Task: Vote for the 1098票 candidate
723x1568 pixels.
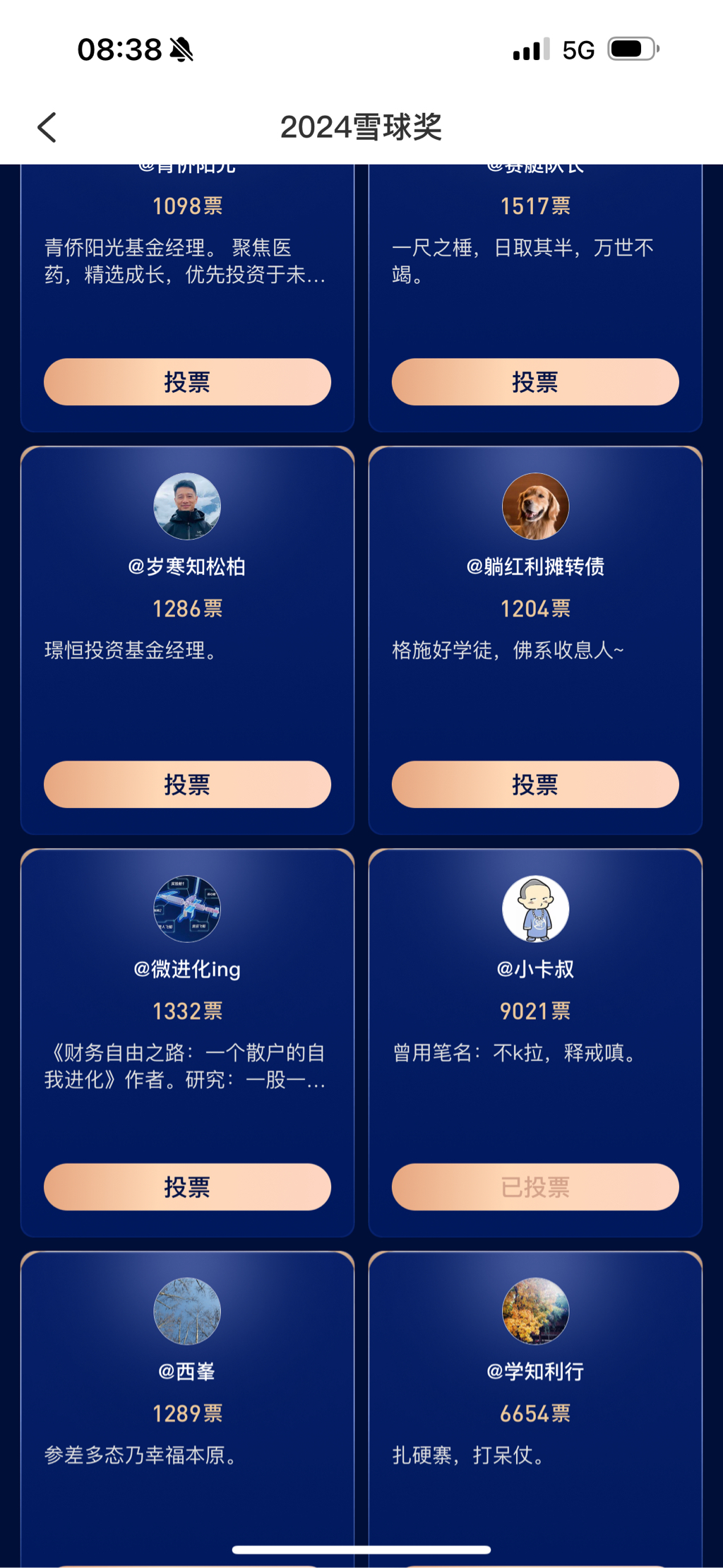Action: point(187,382)
